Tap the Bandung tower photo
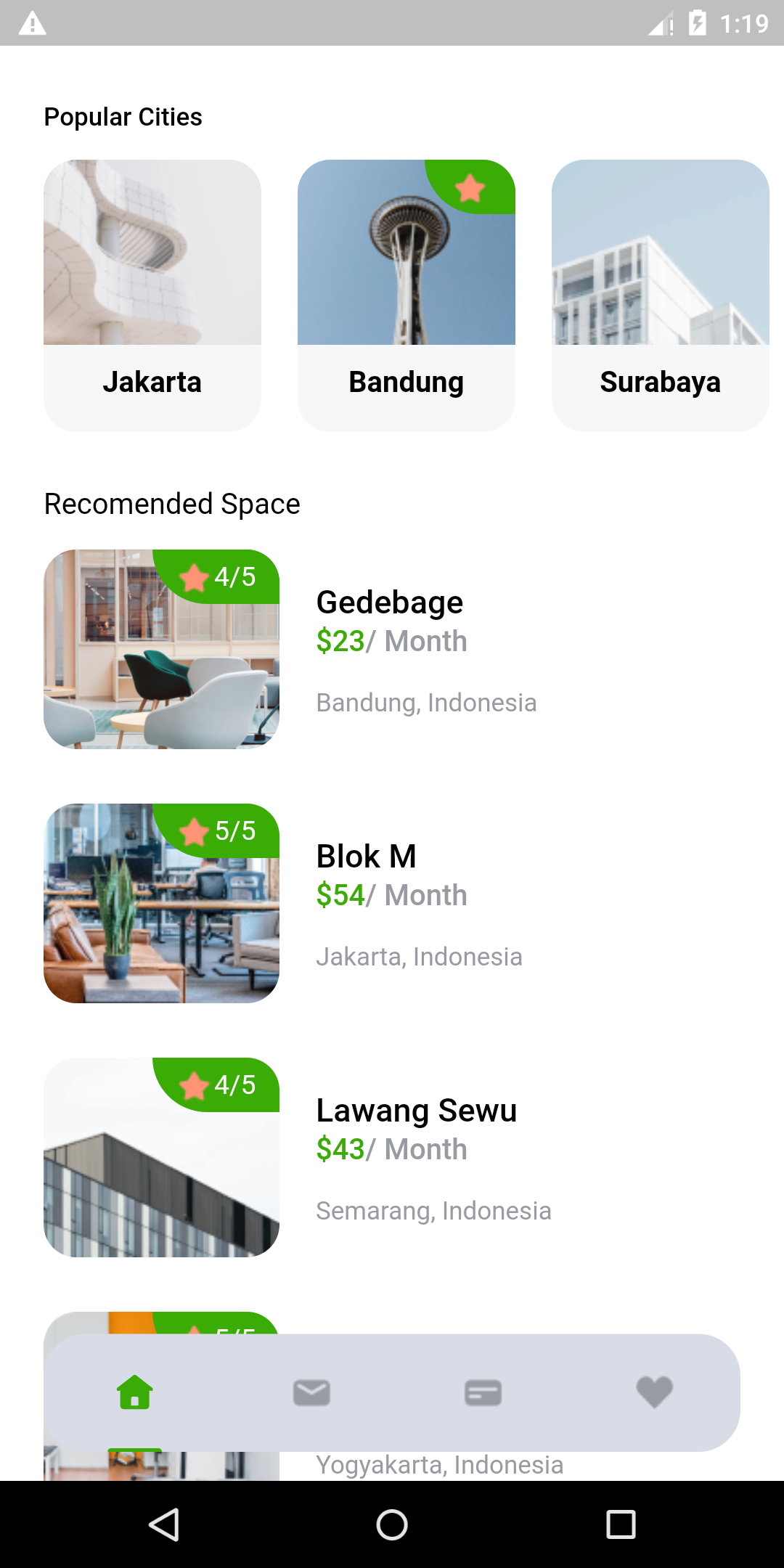The height and width of the screenshot is (1568, 784). pyautogui.click(x=406, y=269)
